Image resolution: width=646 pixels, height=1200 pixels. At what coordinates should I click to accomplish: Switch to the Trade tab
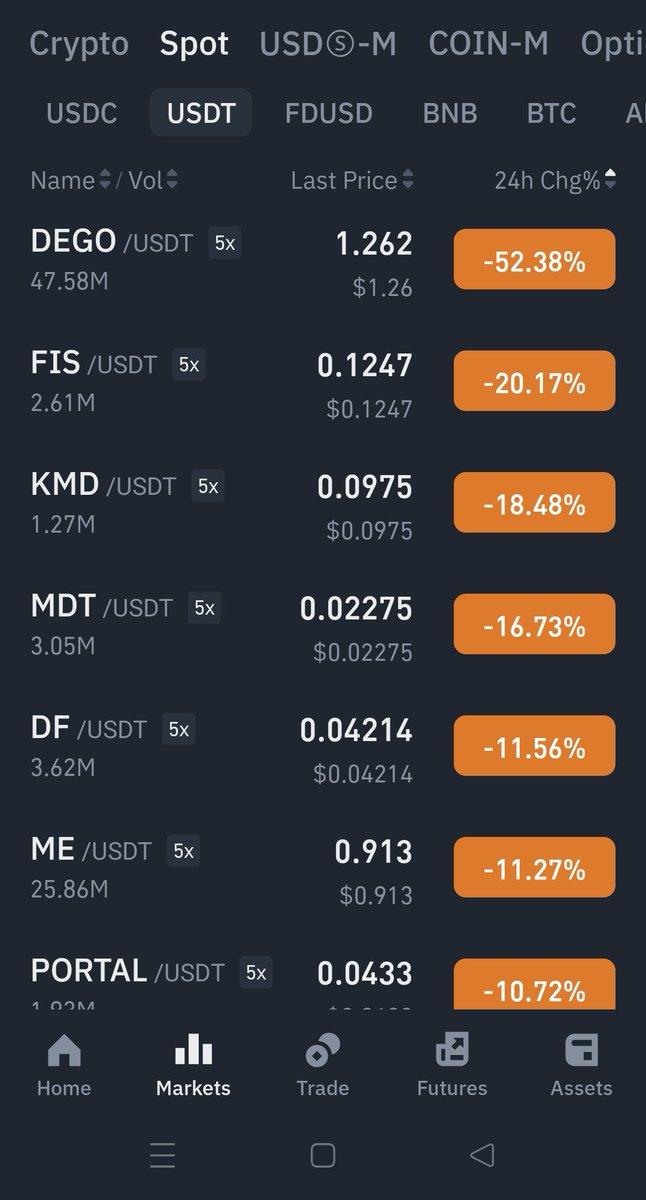click(323, 1066)
